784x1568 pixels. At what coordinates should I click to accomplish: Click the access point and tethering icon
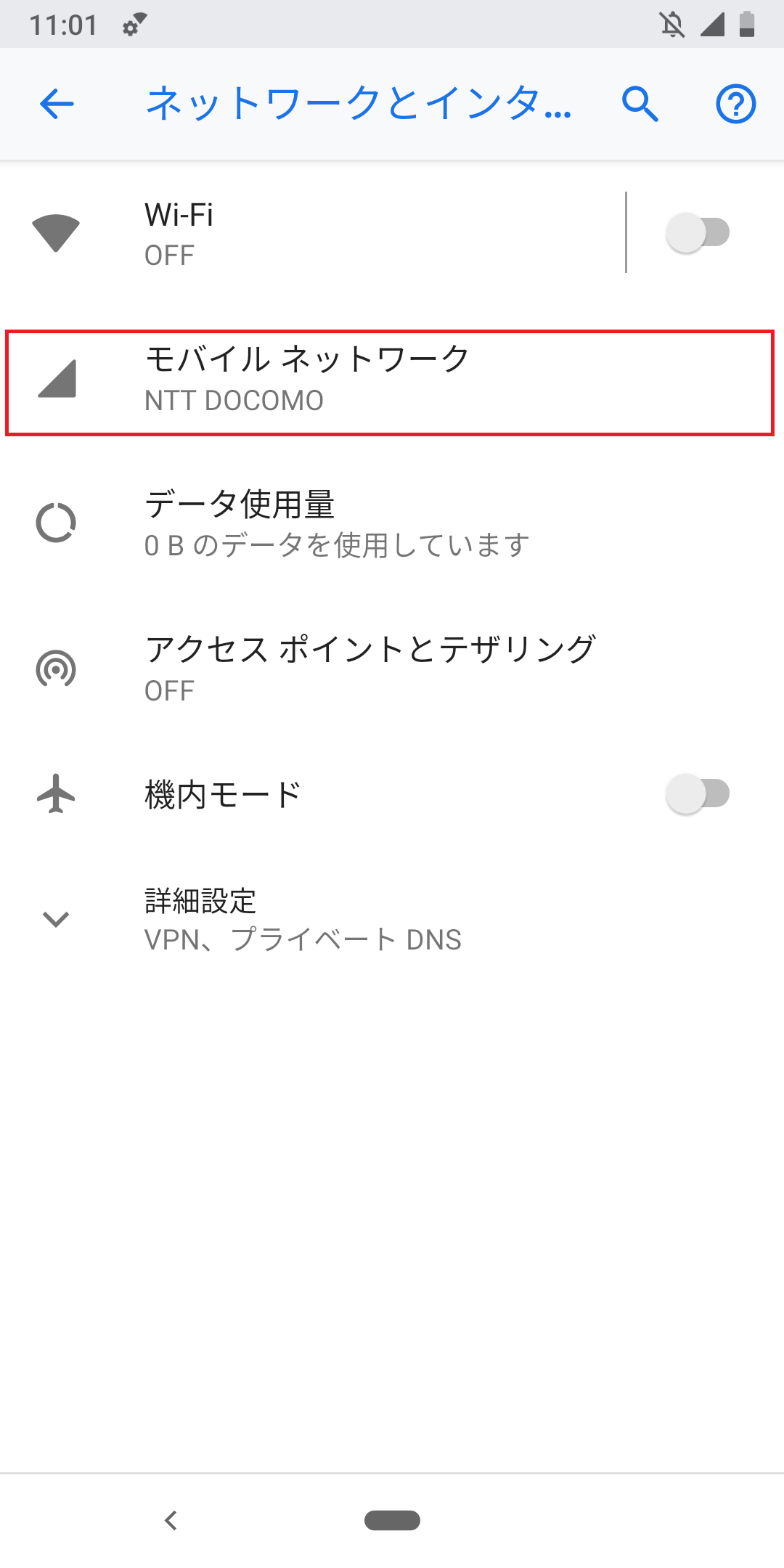[54, 669]
